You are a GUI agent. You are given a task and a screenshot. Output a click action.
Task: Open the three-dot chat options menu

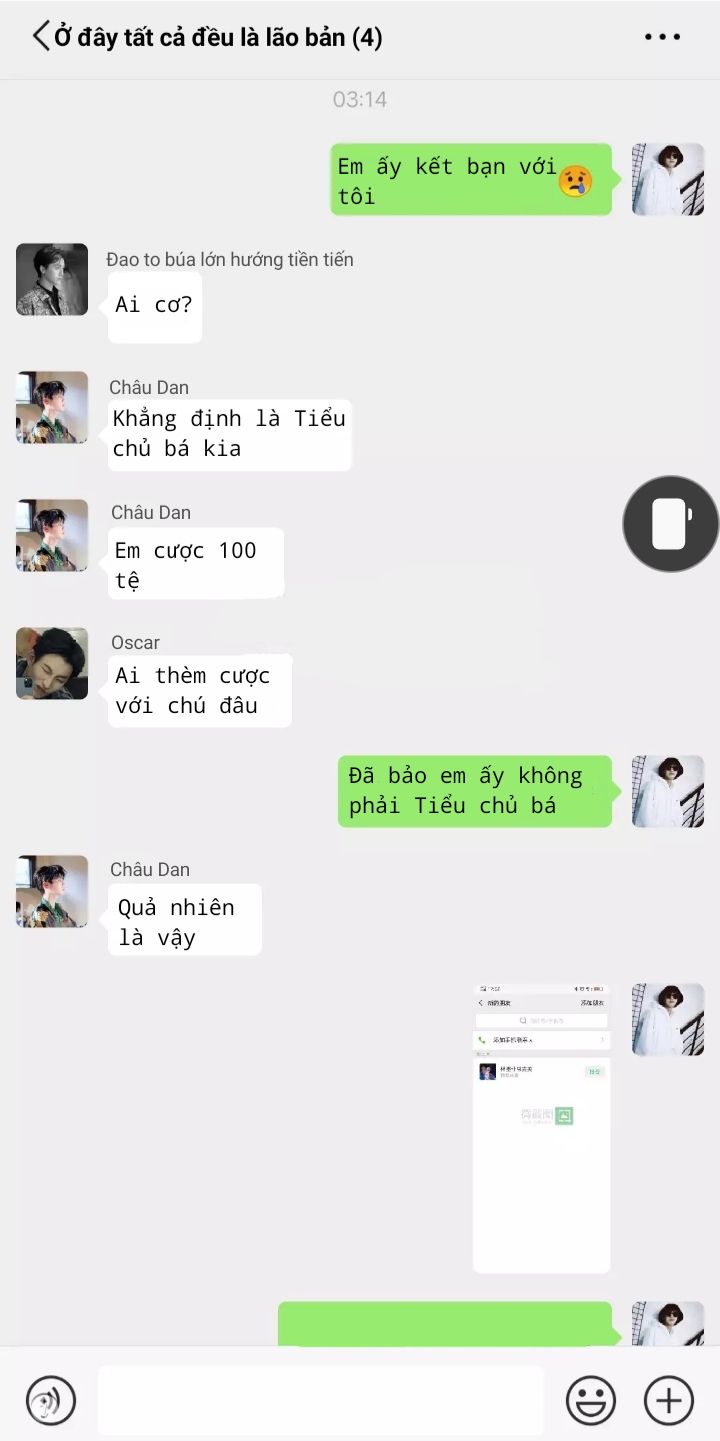point(662,38)
